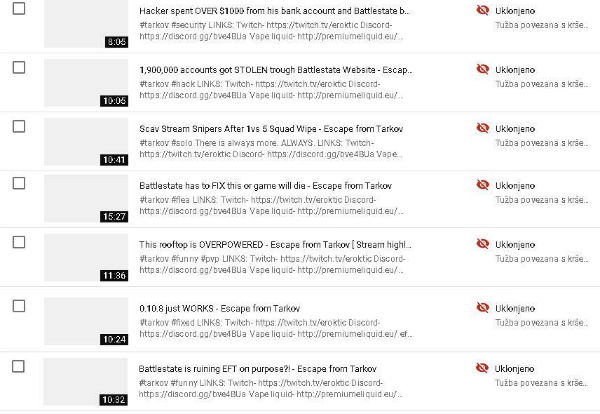Tap the Uklonjeno status for Battlestate has to FIX this

click(515, 186)
